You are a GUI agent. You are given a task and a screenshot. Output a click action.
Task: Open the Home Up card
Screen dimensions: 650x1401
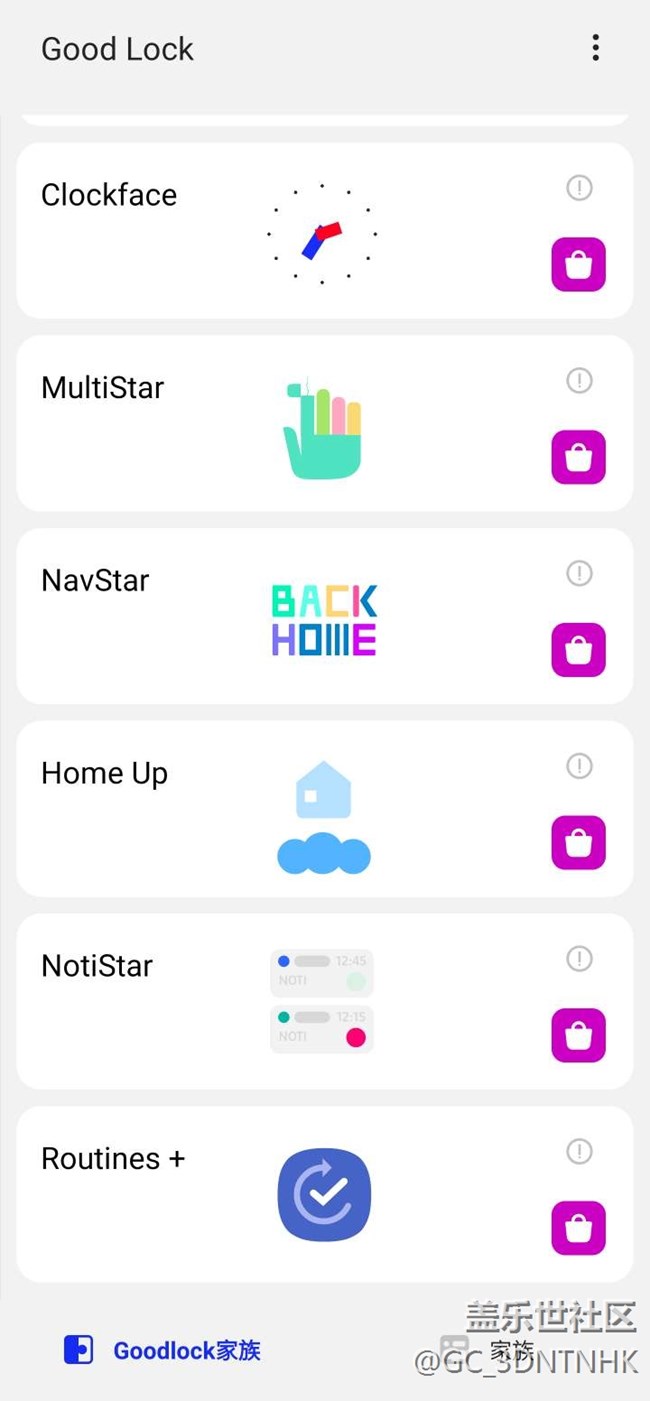point(325,809)
